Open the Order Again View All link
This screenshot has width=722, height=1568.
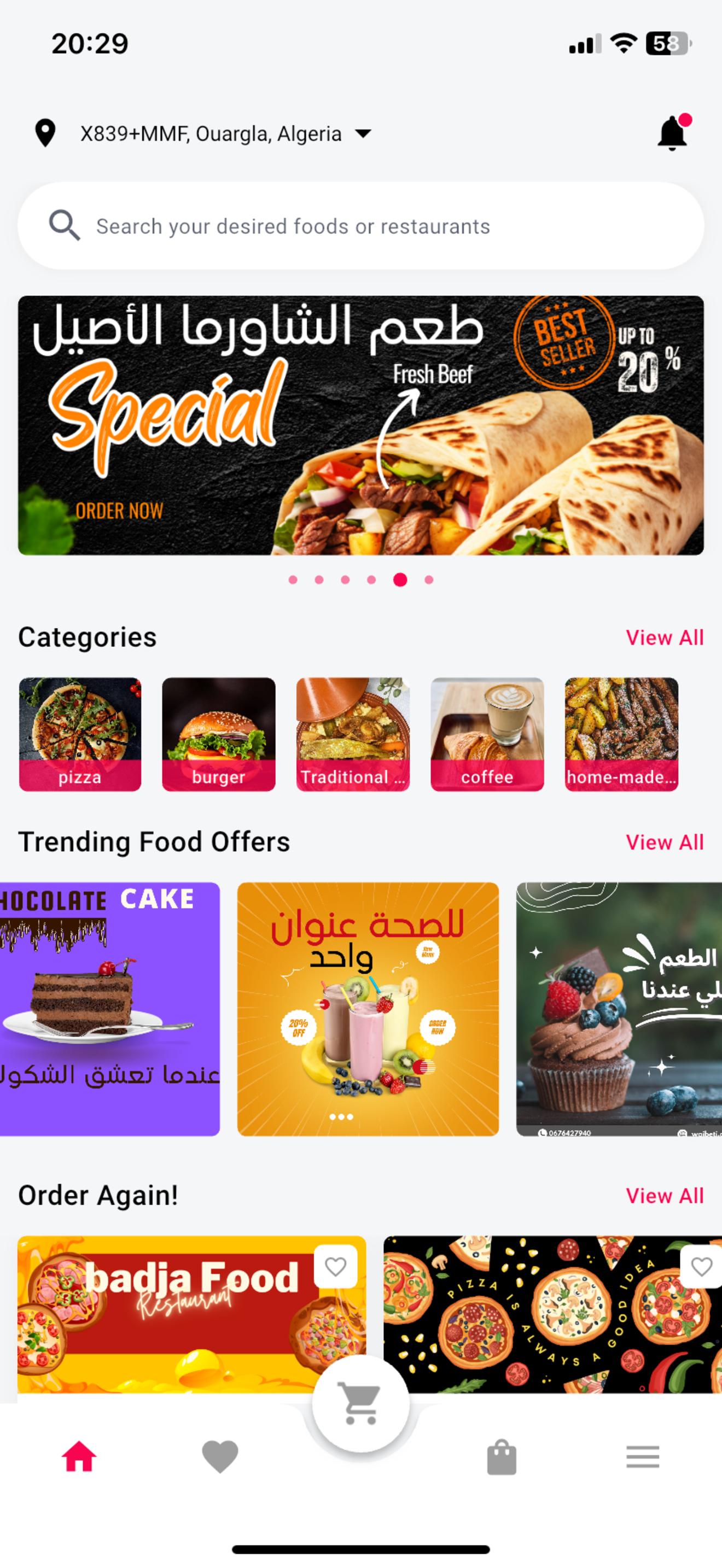665,1196
